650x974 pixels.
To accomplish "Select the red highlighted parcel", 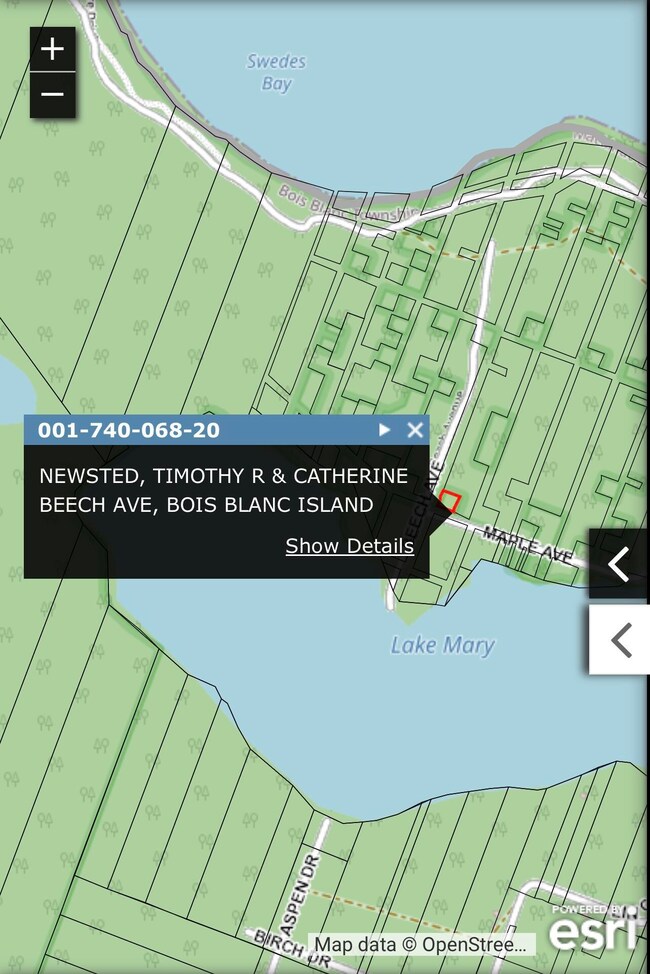I will coord(450,501).
